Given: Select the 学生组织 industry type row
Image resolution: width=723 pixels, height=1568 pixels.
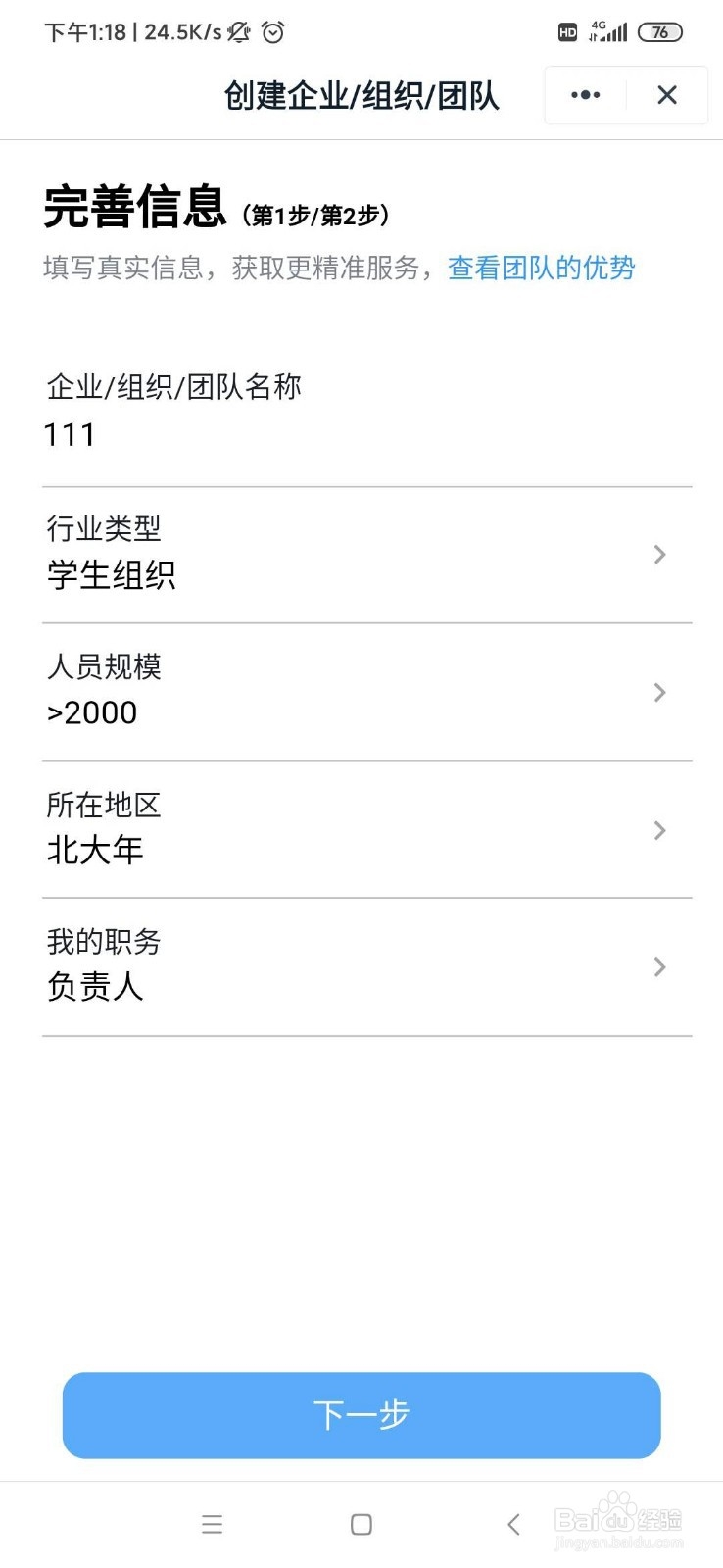Looking at the screenshot, I should click(x=113, y=575).
